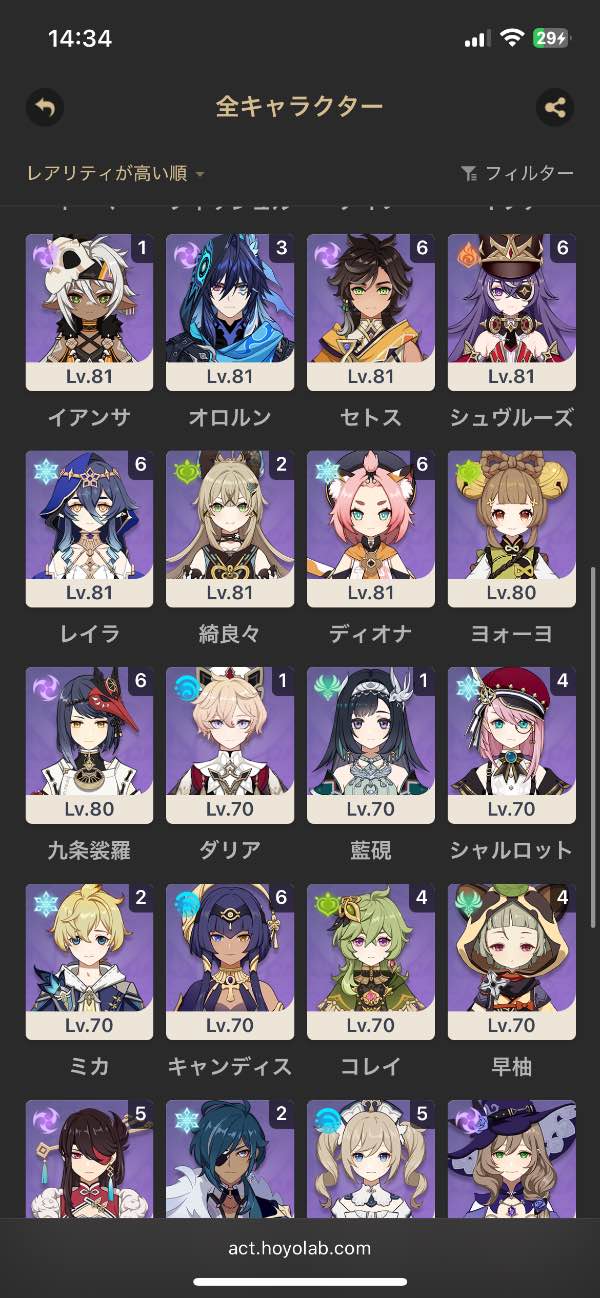The image size is (600, 1298).
Task: View 九条裟羅 character details
Action: point(89,745)
